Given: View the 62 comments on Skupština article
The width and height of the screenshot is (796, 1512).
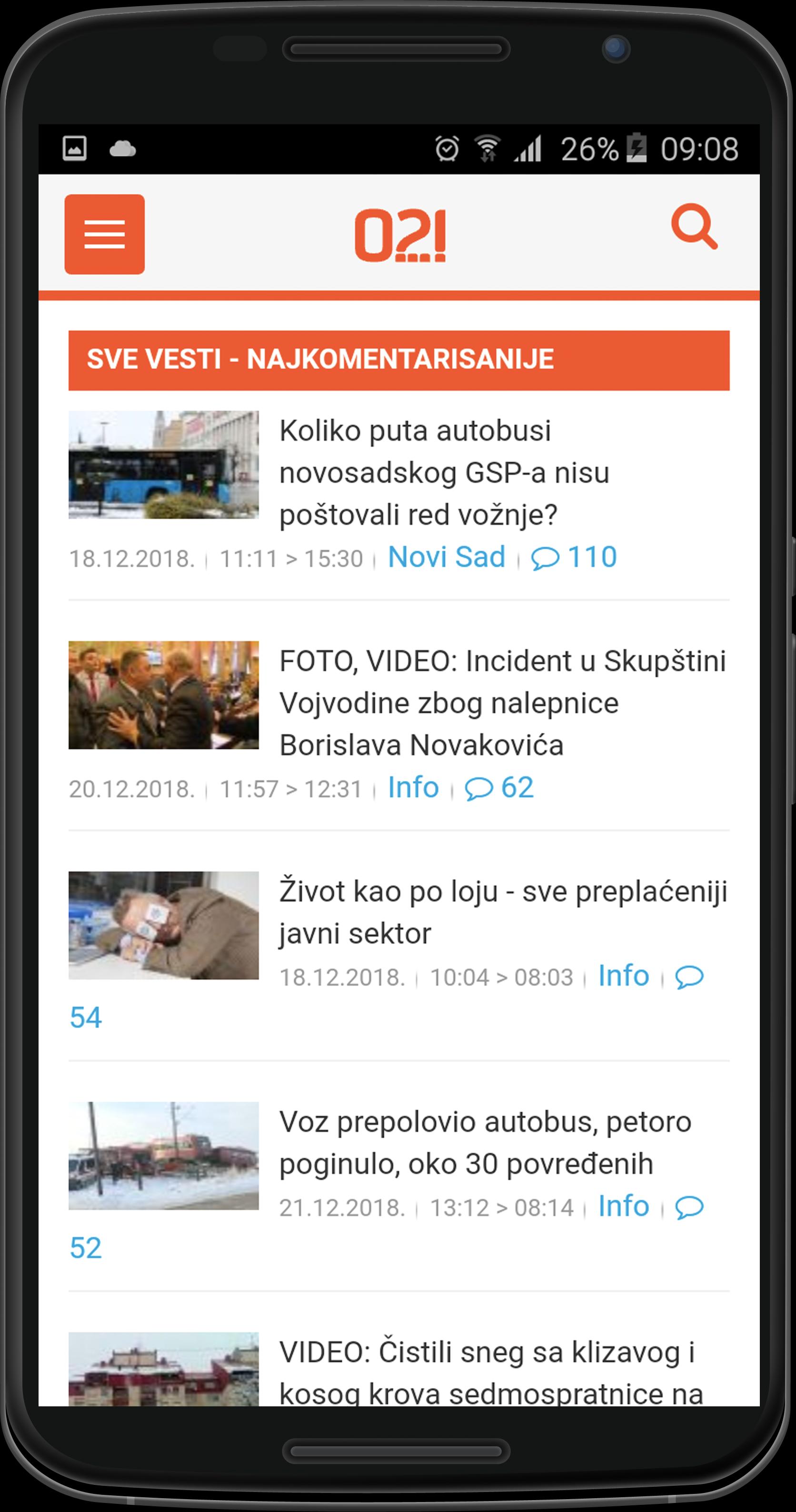Looking at the screenshot, I should pyautogui.click(x=499, y=787).
